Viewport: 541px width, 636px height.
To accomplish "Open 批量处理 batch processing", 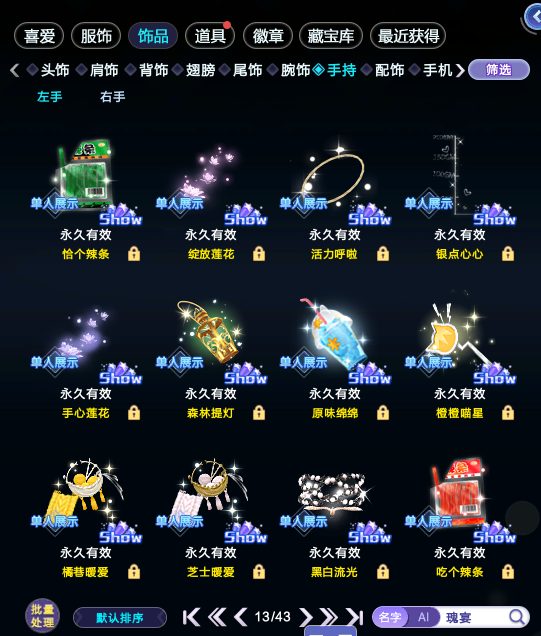I will pos(43,616).
